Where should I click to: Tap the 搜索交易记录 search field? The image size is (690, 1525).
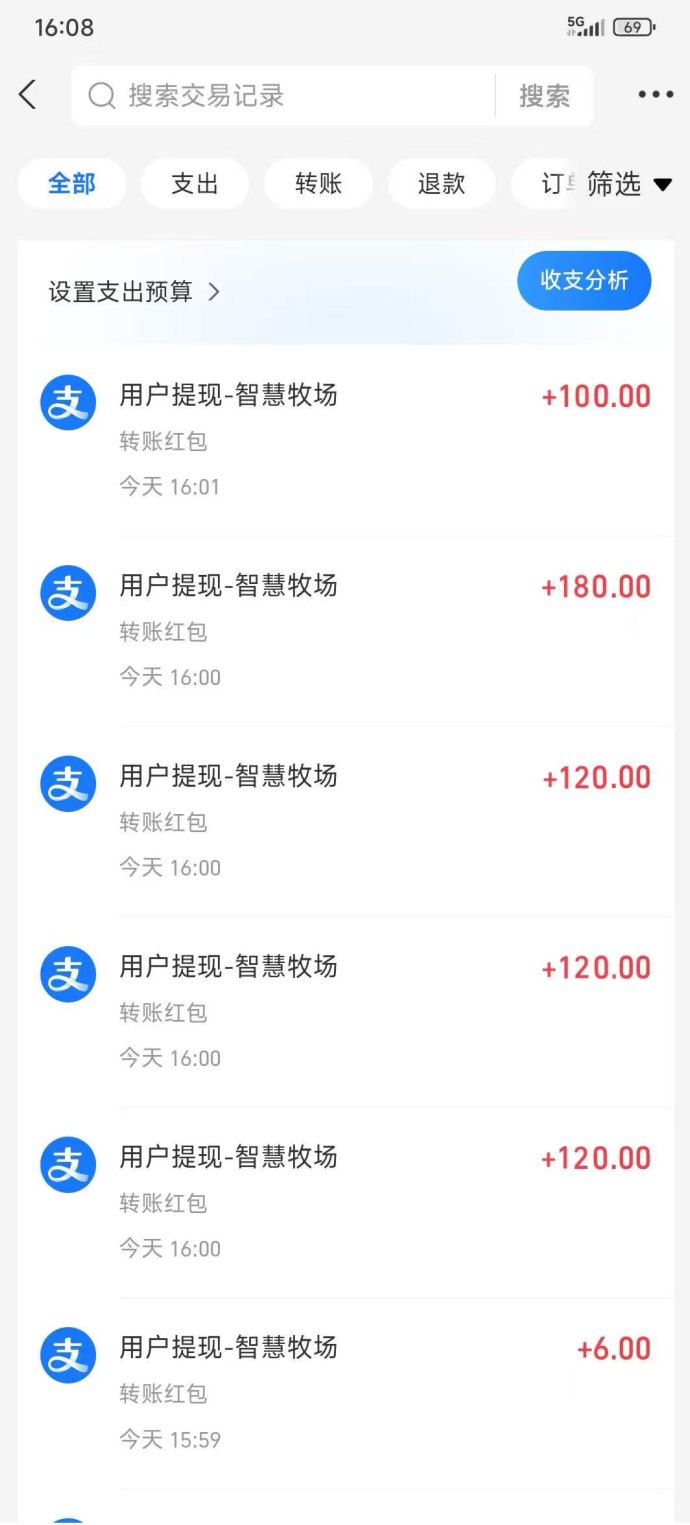tap(290, 96)
